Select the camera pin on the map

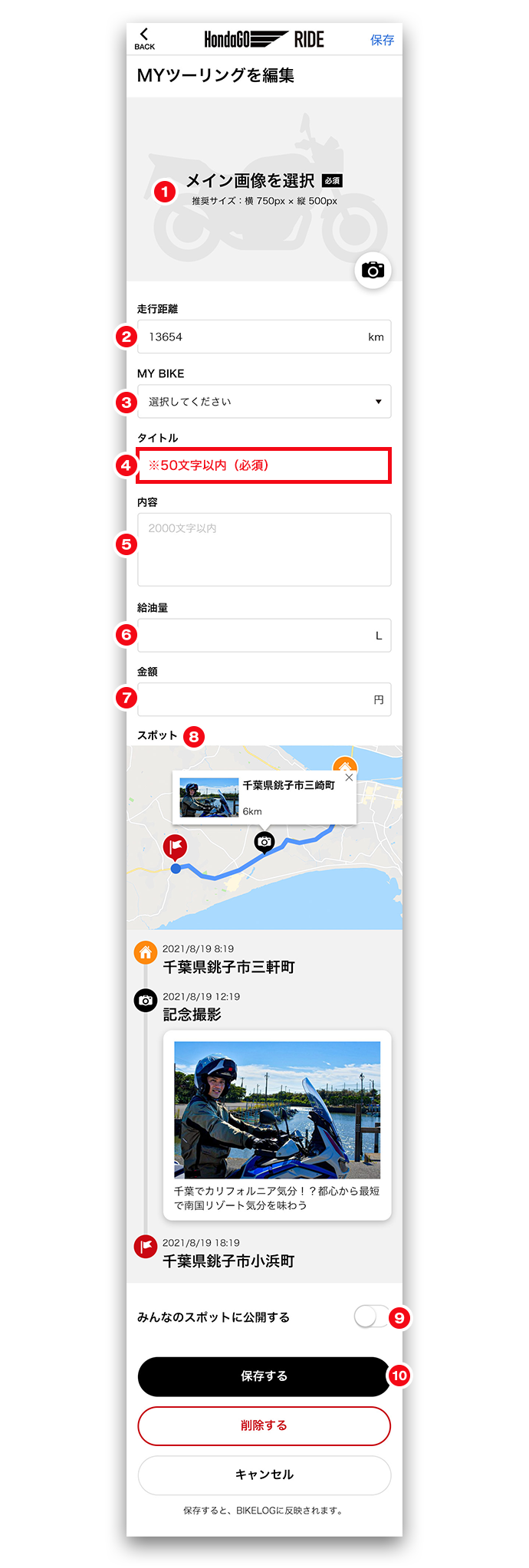264,841
